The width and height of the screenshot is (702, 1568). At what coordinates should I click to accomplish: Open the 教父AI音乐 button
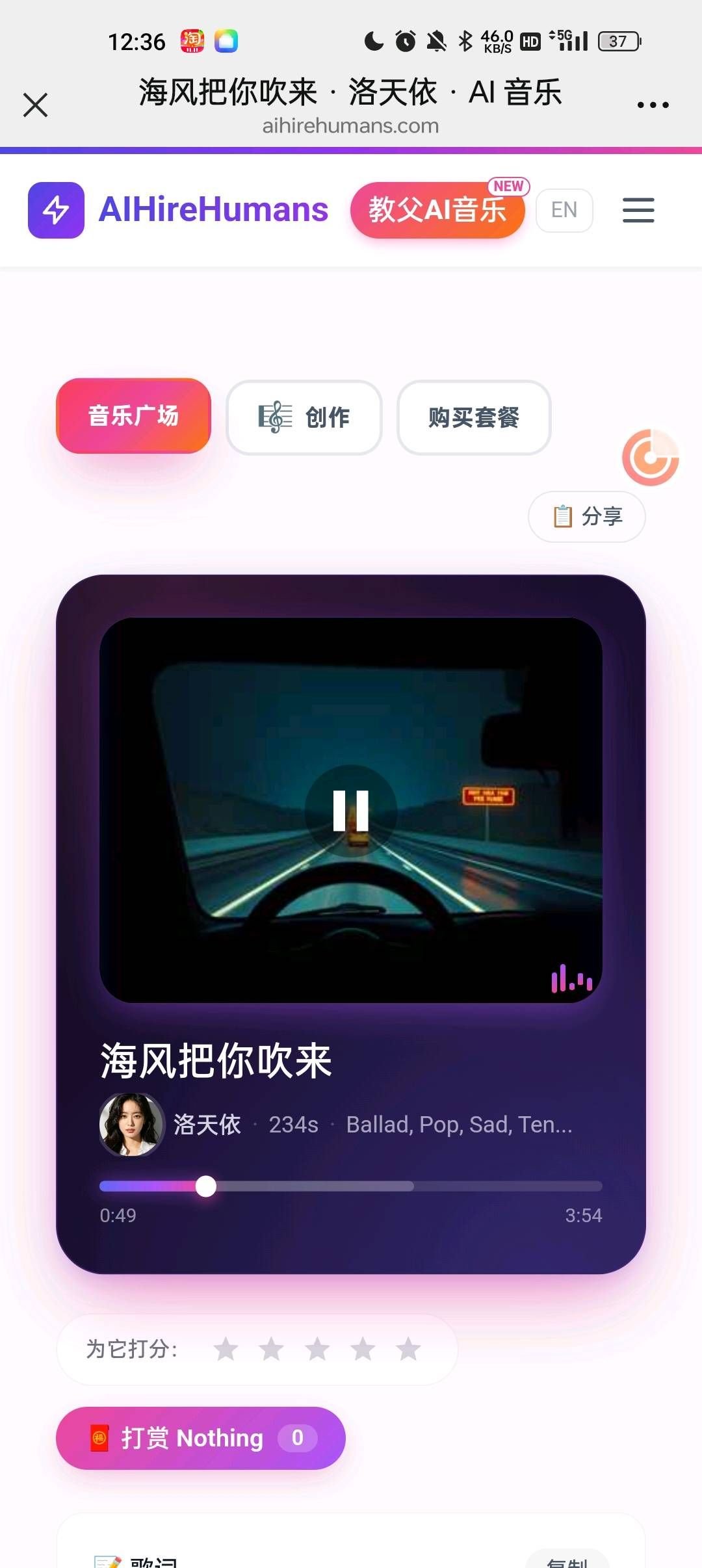(437, 210)
